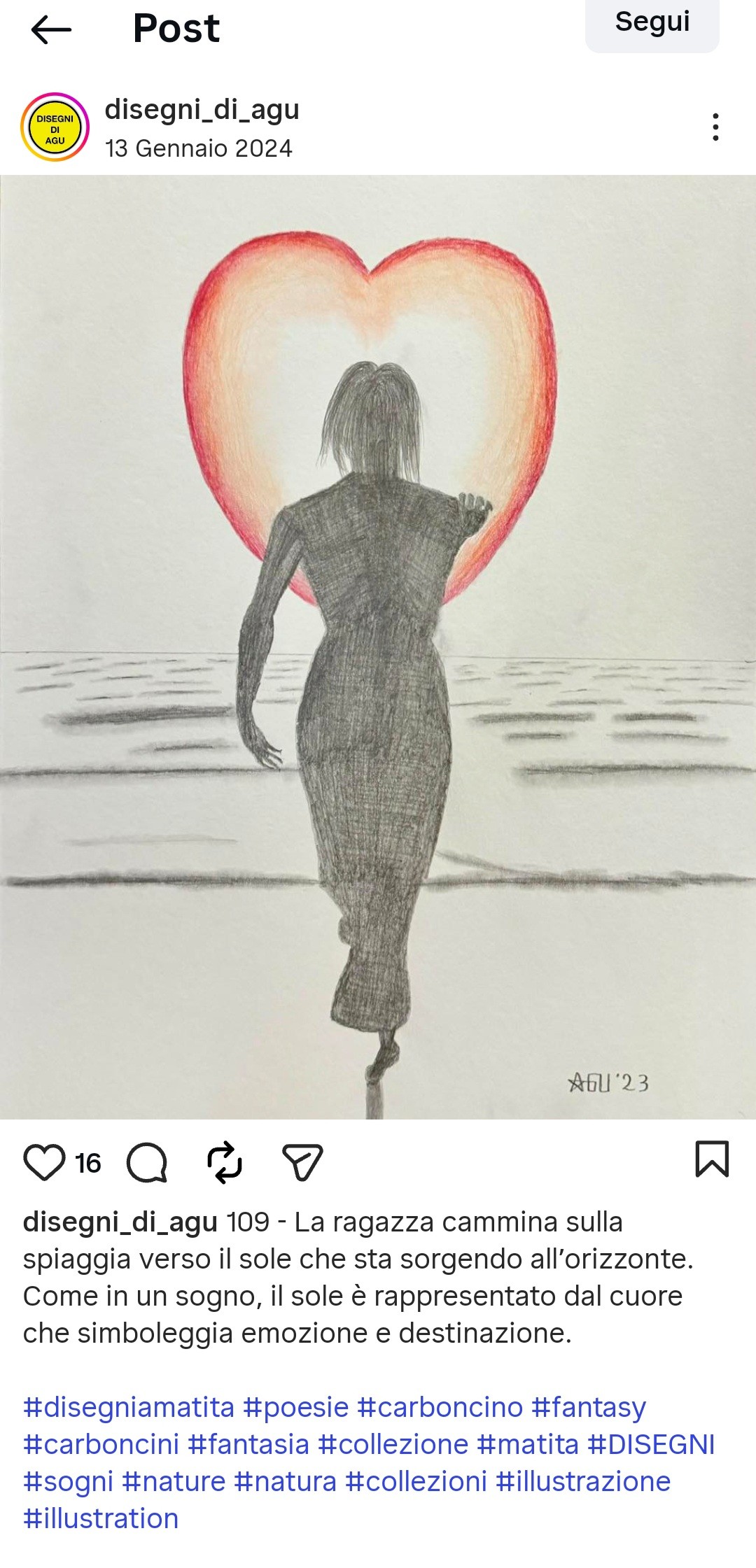Screen dimensions: 756x1568
Task: Open the #sogni hashtag
Action: (69, 1481)
